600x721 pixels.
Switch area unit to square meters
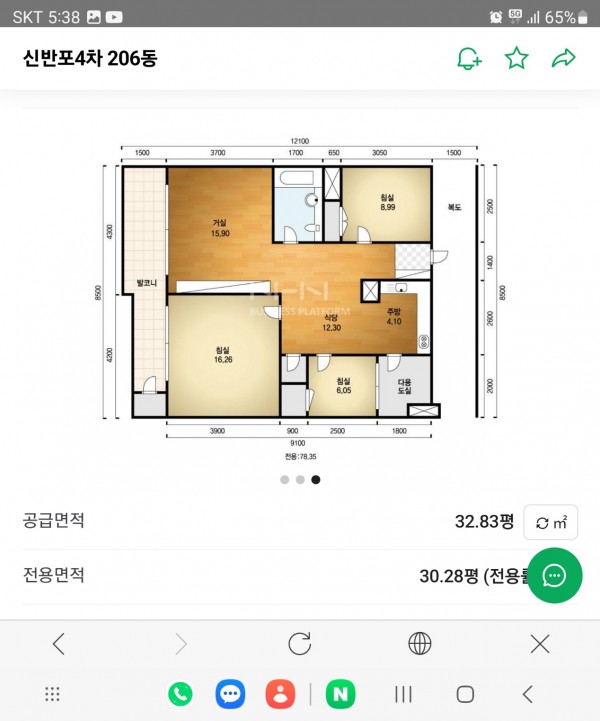click(x=551, y=522)
